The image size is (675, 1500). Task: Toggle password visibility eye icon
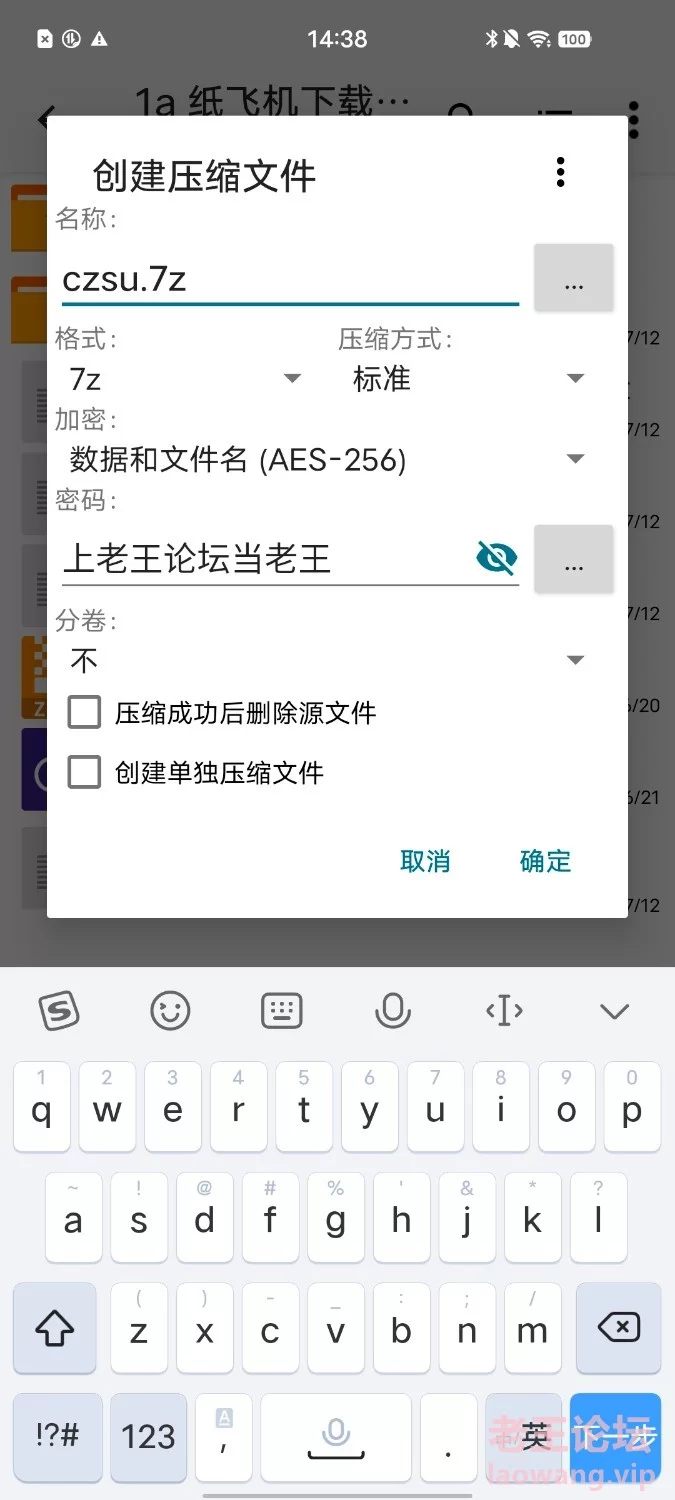coord(497,559)
